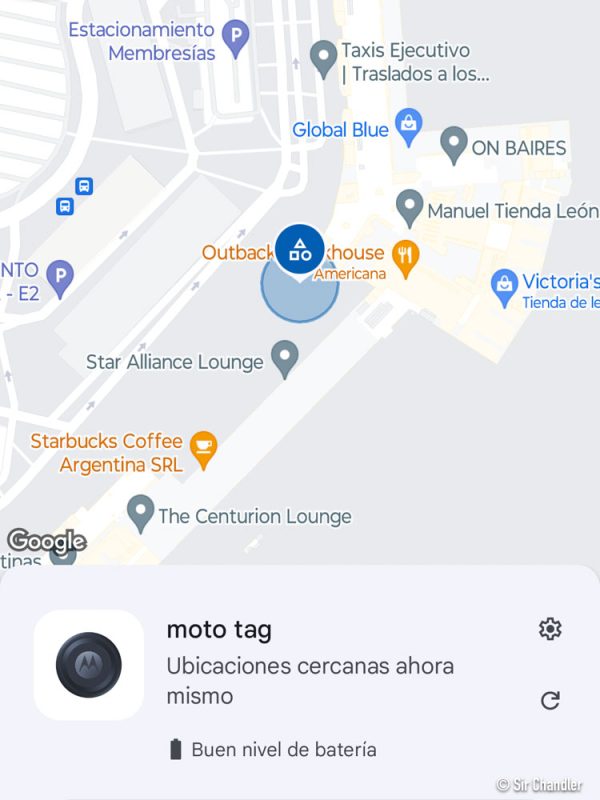Image resolution: width=600 pixels, height=800 pixels.
Task: Open Outback Steakhouse restaurant pin
Action: tap(405, 257)
